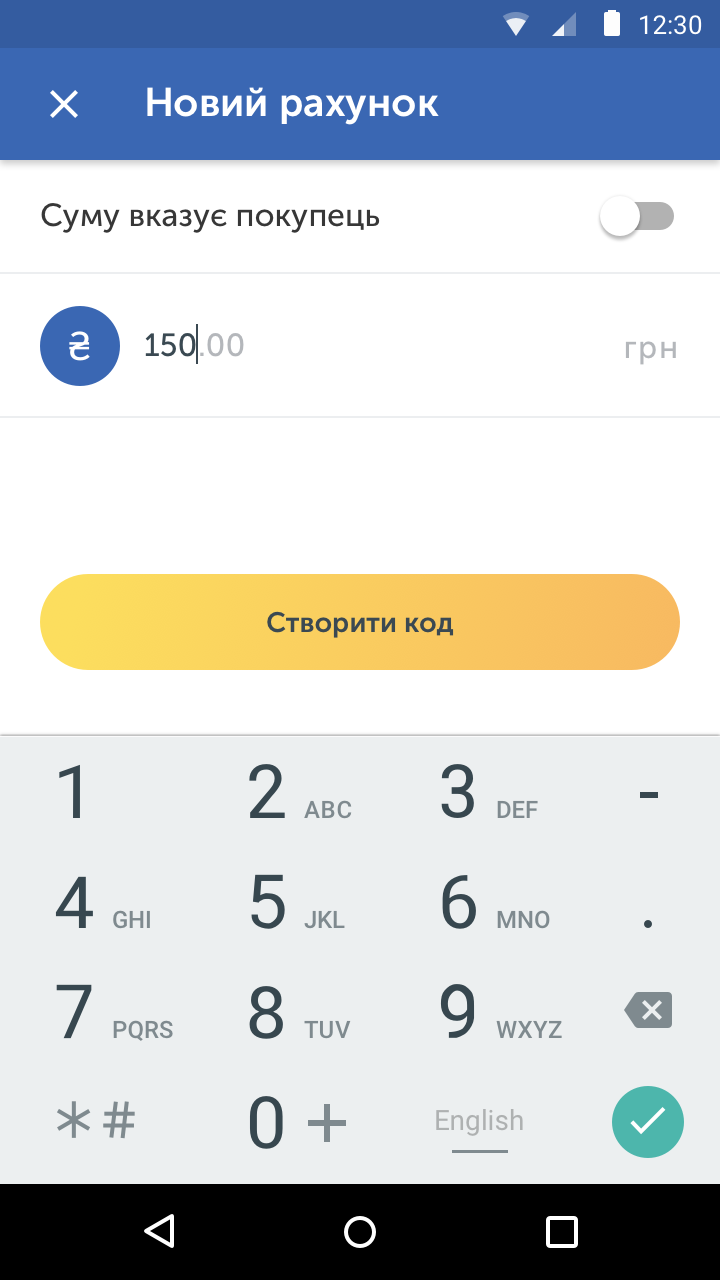Enter a decimal point on the keypad
Viewport: 720px width, 1280px height.
click(648, 922)
